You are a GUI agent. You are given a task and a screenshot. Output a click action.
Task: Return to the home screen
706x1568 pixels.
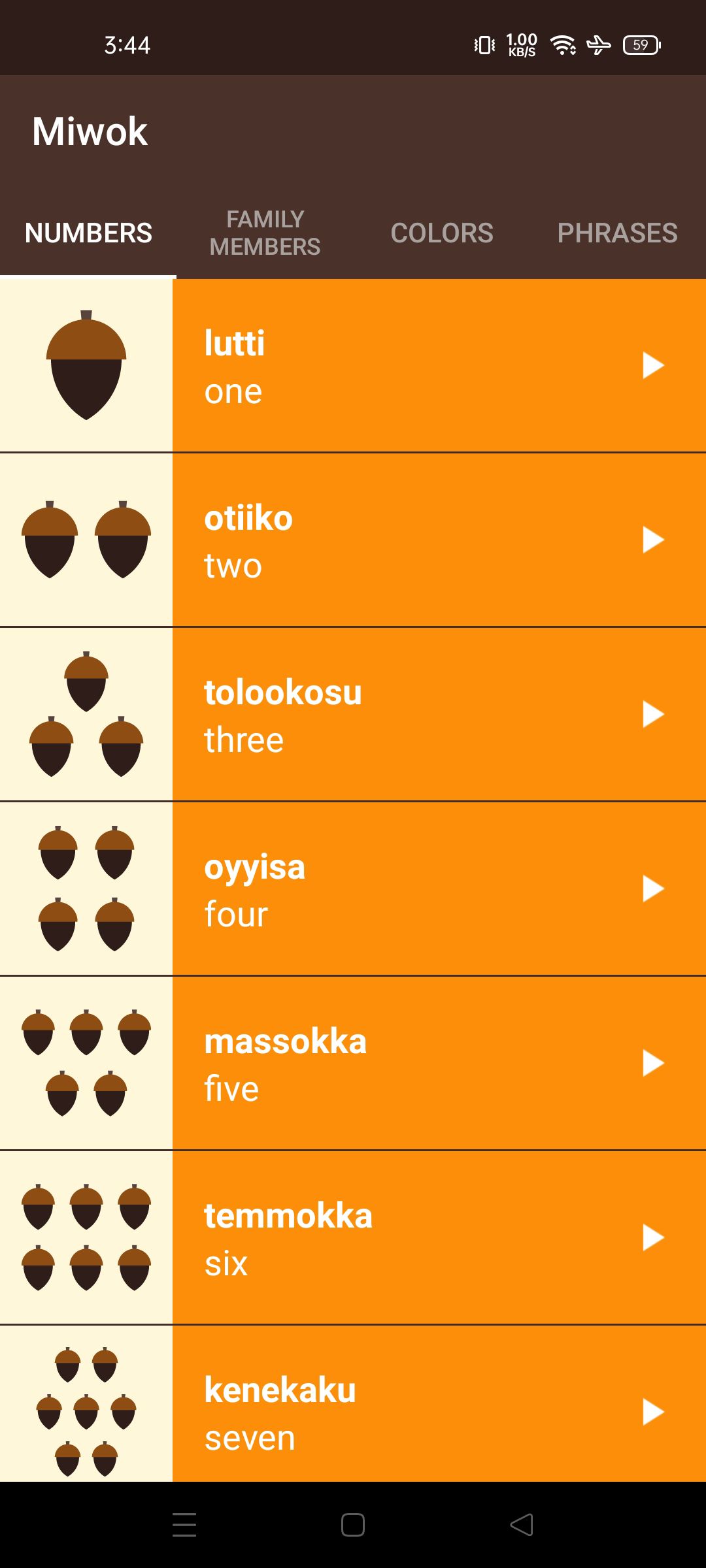pos(353,1525)
